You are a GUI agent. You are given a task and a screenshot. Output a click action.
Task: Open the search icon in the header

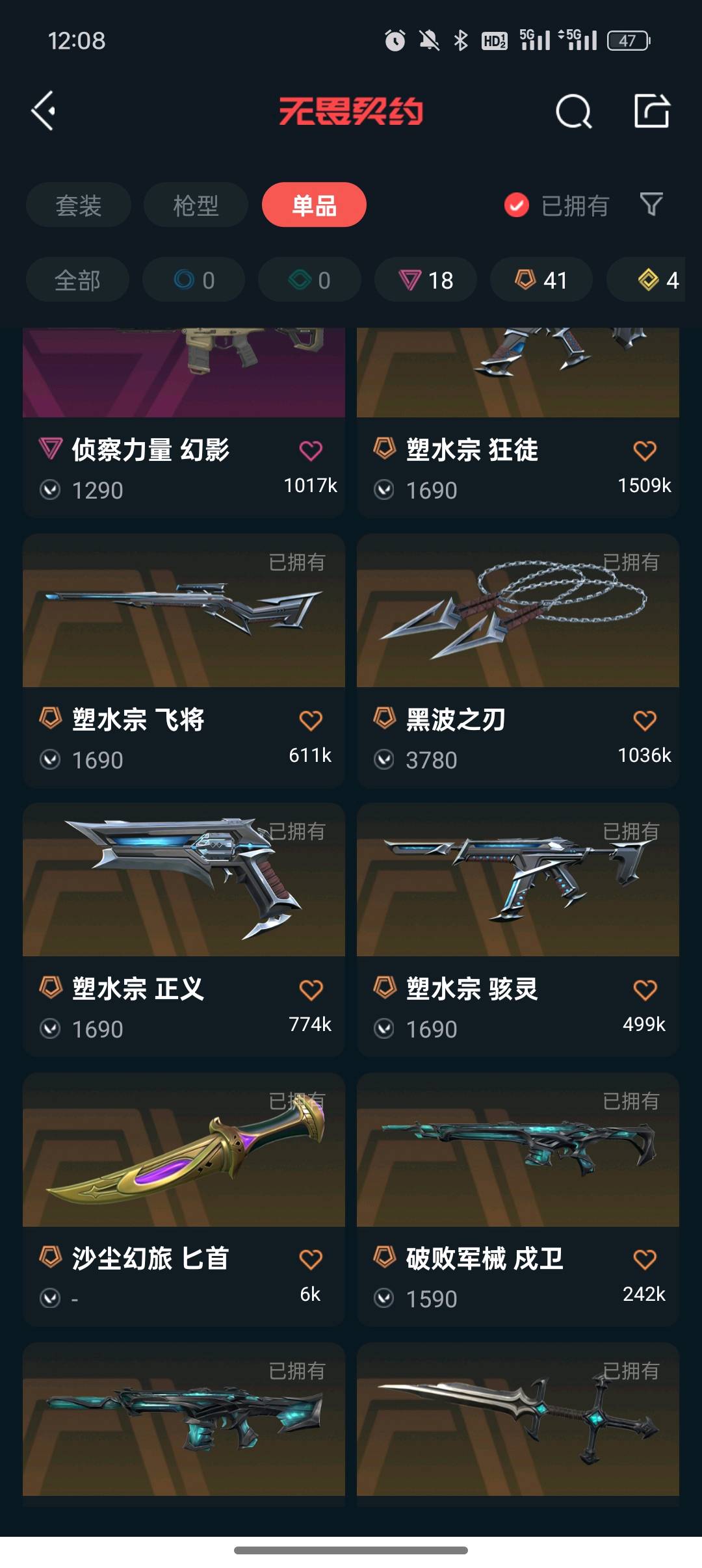pyautogui.click(x=573, y=111)
